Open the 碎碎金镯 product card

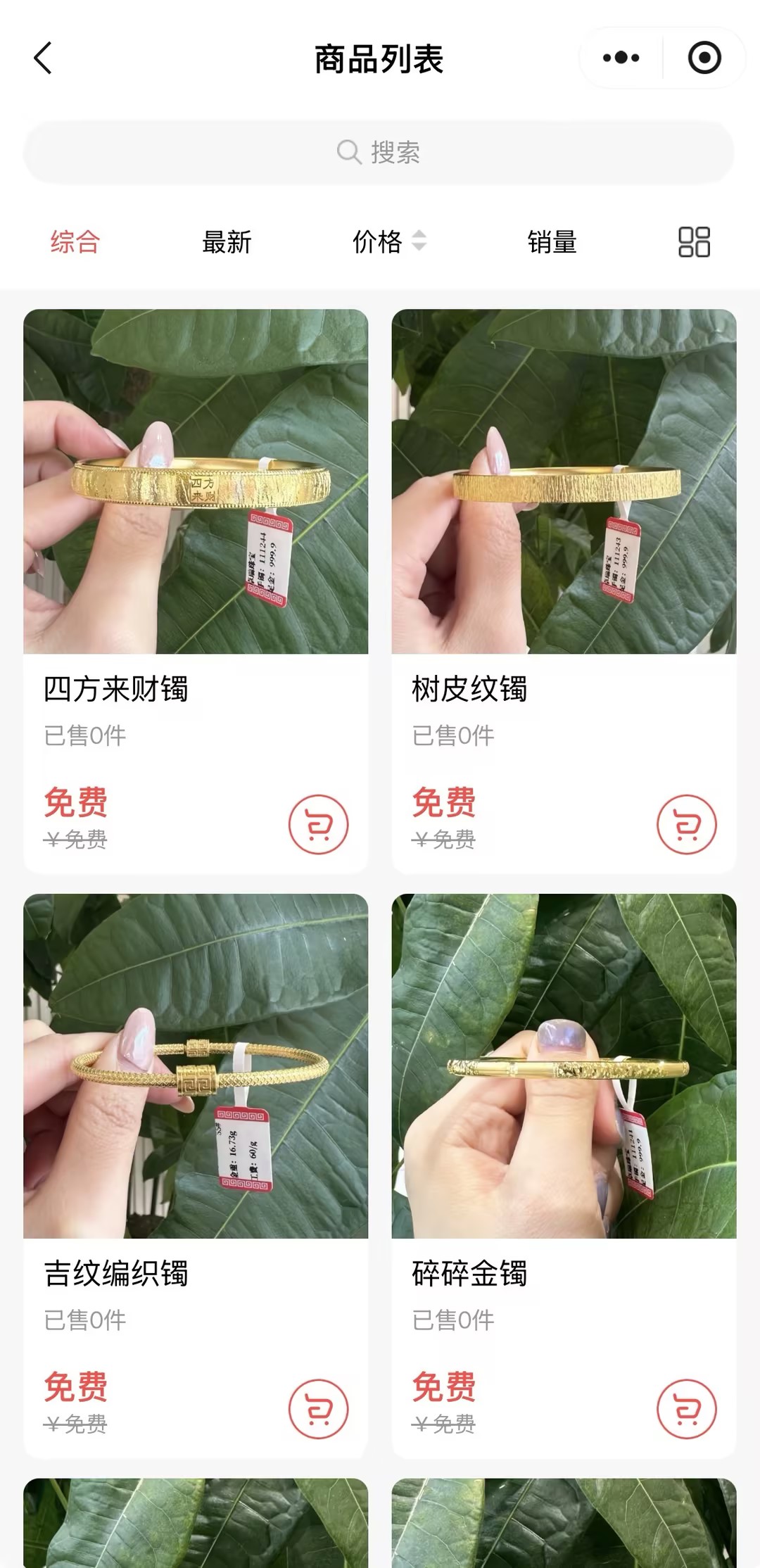coord(564,1176)
